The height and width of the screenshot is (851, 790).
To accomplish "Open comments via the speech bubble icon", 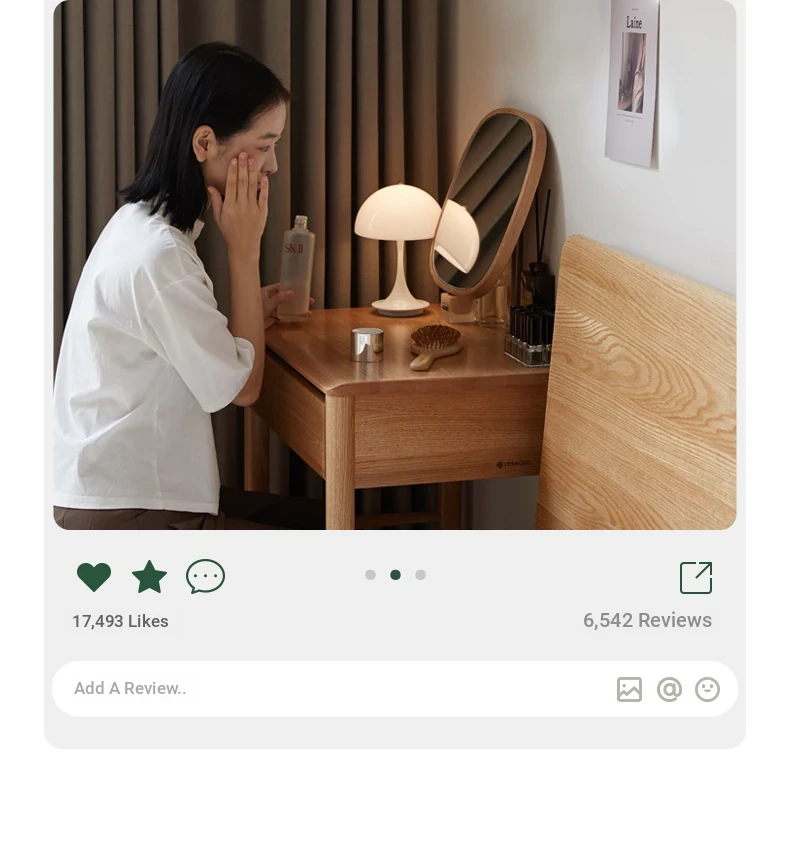I will pos(206,577).
